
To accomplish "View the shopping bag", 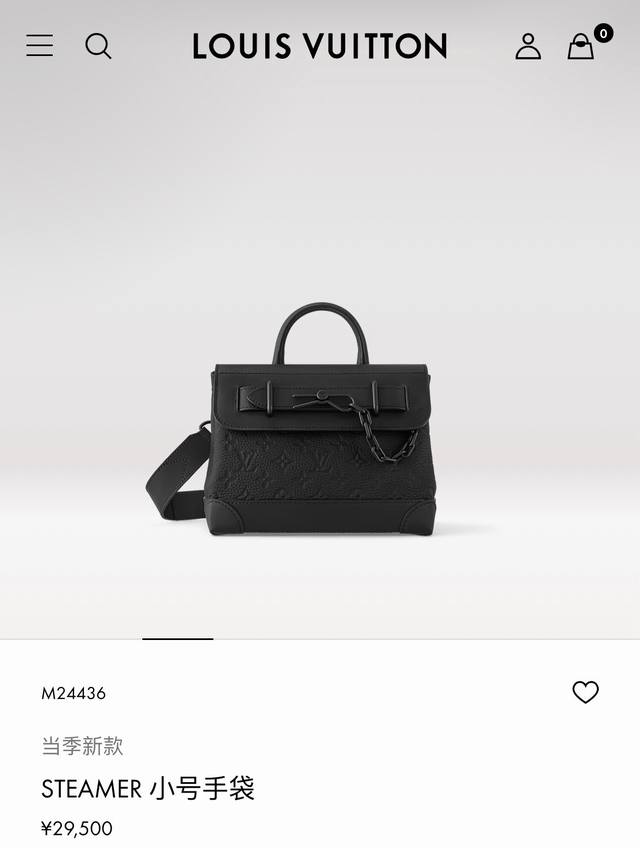I will tap(581, 46).
